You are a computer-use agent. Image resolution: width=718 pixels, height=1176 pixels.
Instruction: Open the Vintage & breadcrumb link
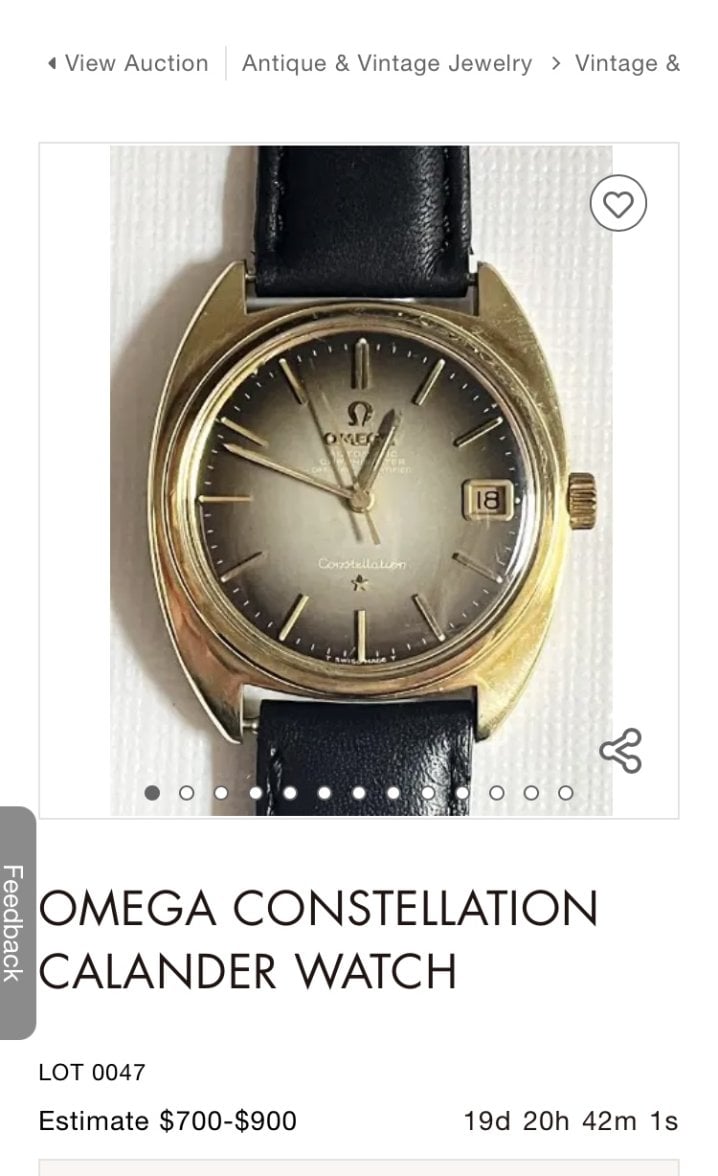pyautogui.click(x=627, y=63)
